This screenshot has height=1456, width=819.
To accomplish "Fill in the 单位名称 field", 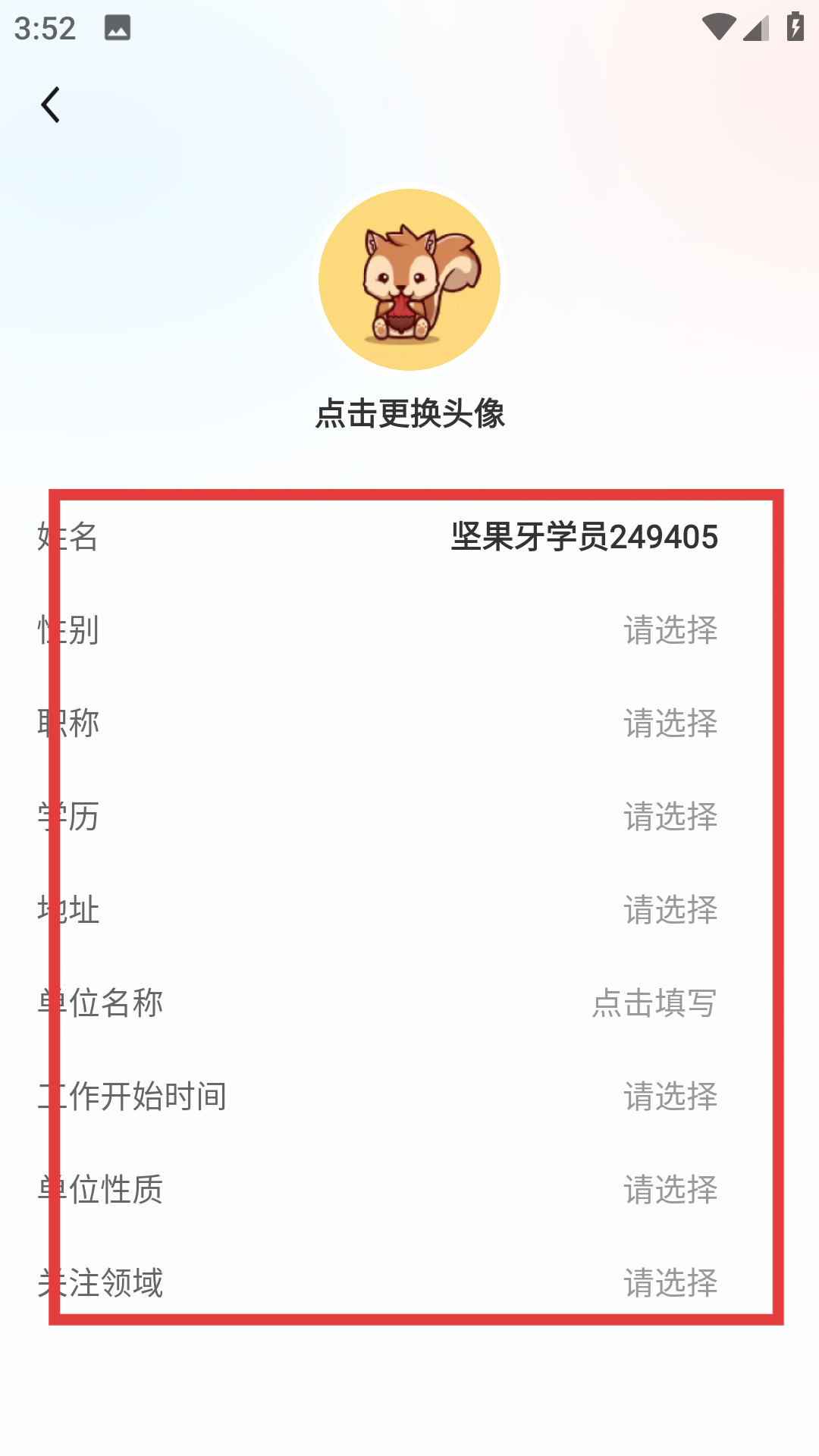I will pyautogui.click(x=409, y=1003).
